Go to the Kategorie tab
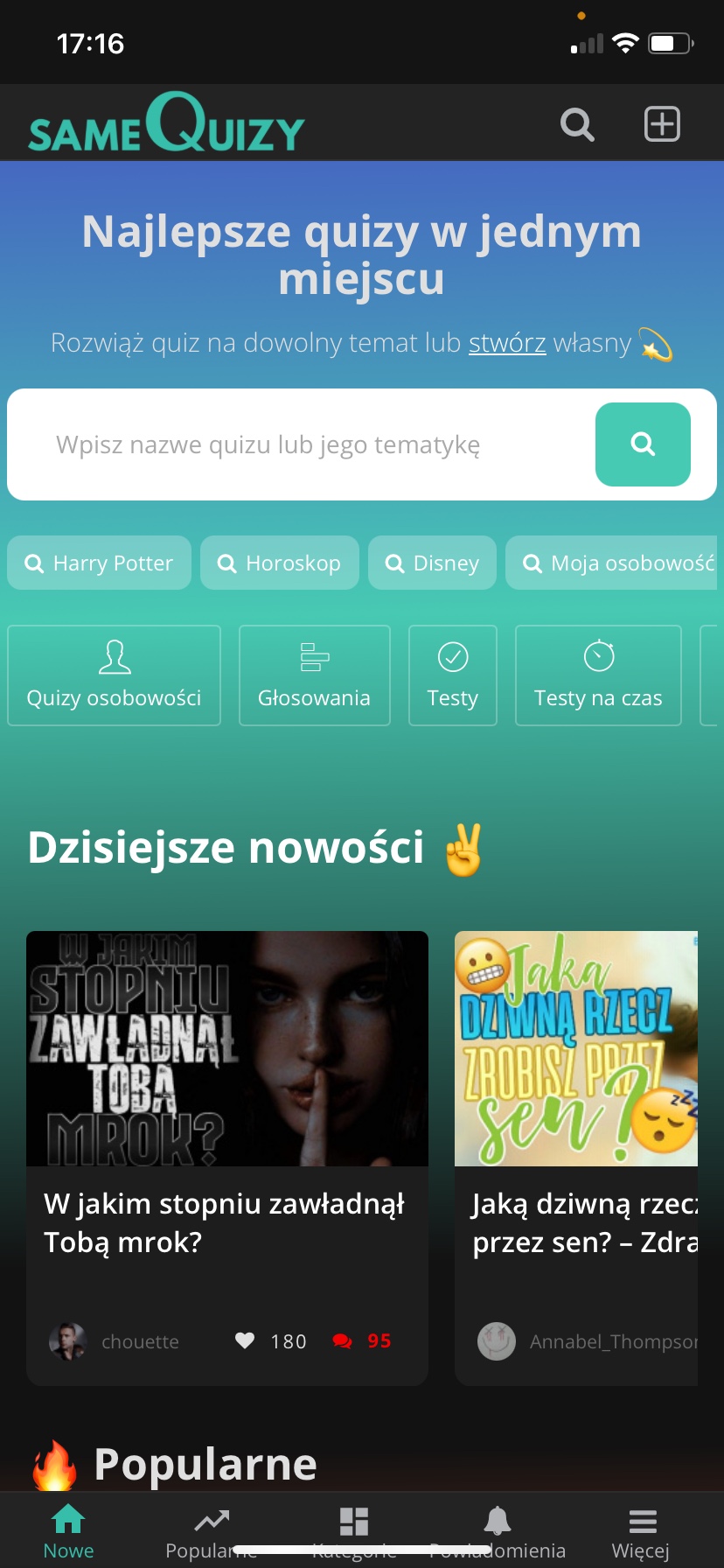The image size is (724, 1568). (354, 1531)
